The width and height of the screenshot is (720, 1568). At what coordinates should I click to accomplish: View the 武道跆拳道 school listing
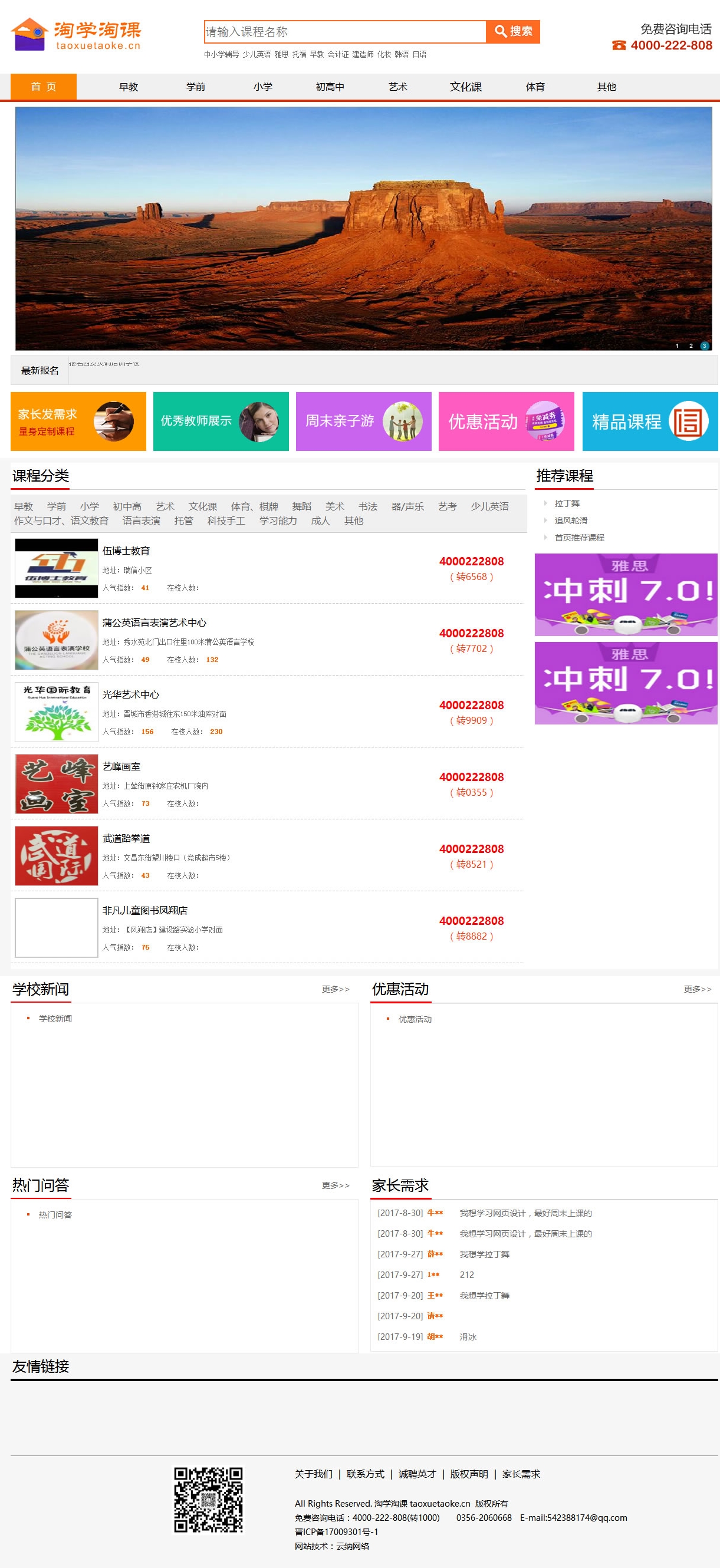(126, 838)
